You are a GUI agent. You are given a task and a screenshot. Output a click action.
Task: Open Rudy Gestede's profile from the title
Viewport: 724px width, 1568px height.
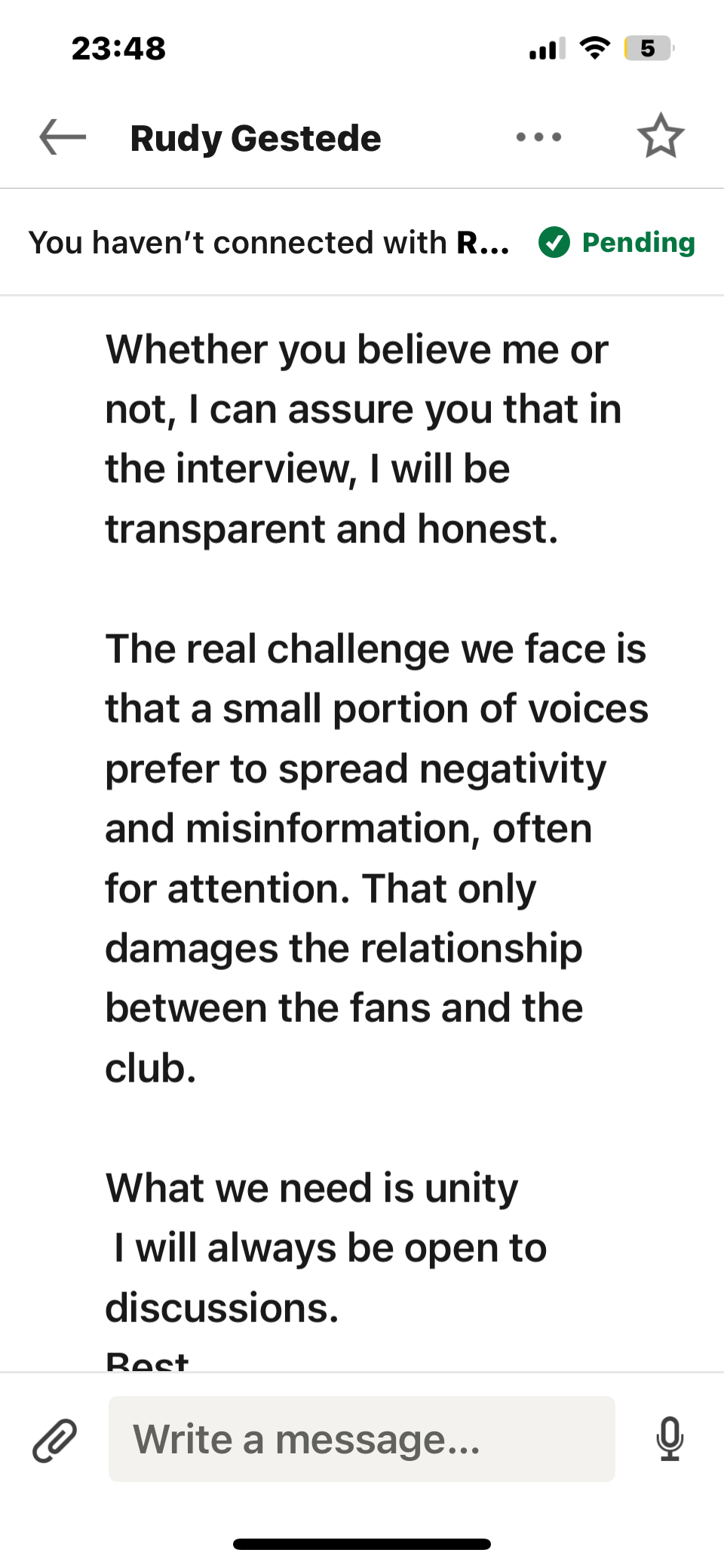[x=256, y=138]
